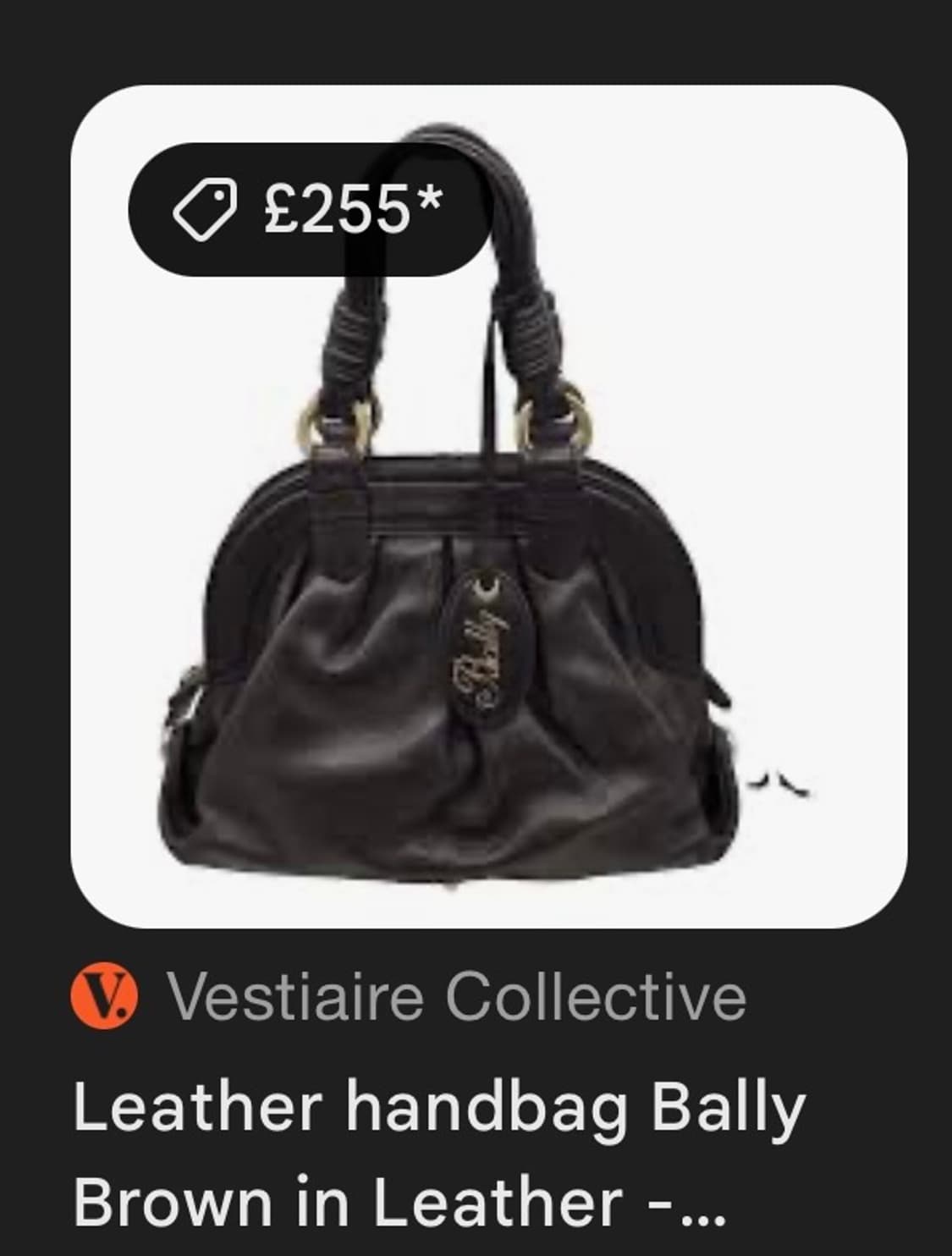Tap the dark rounded price pill overlay

[x=313, y=209]
